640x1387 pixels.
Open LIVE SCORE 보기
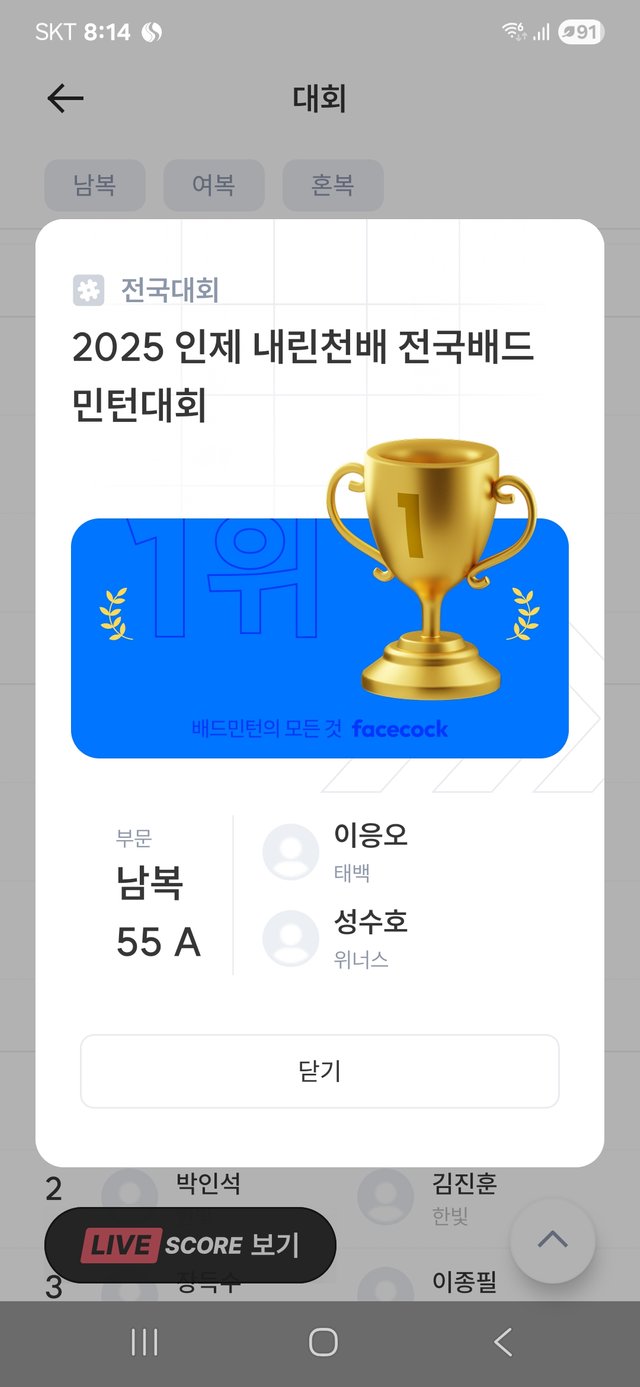coord(190,1245)
